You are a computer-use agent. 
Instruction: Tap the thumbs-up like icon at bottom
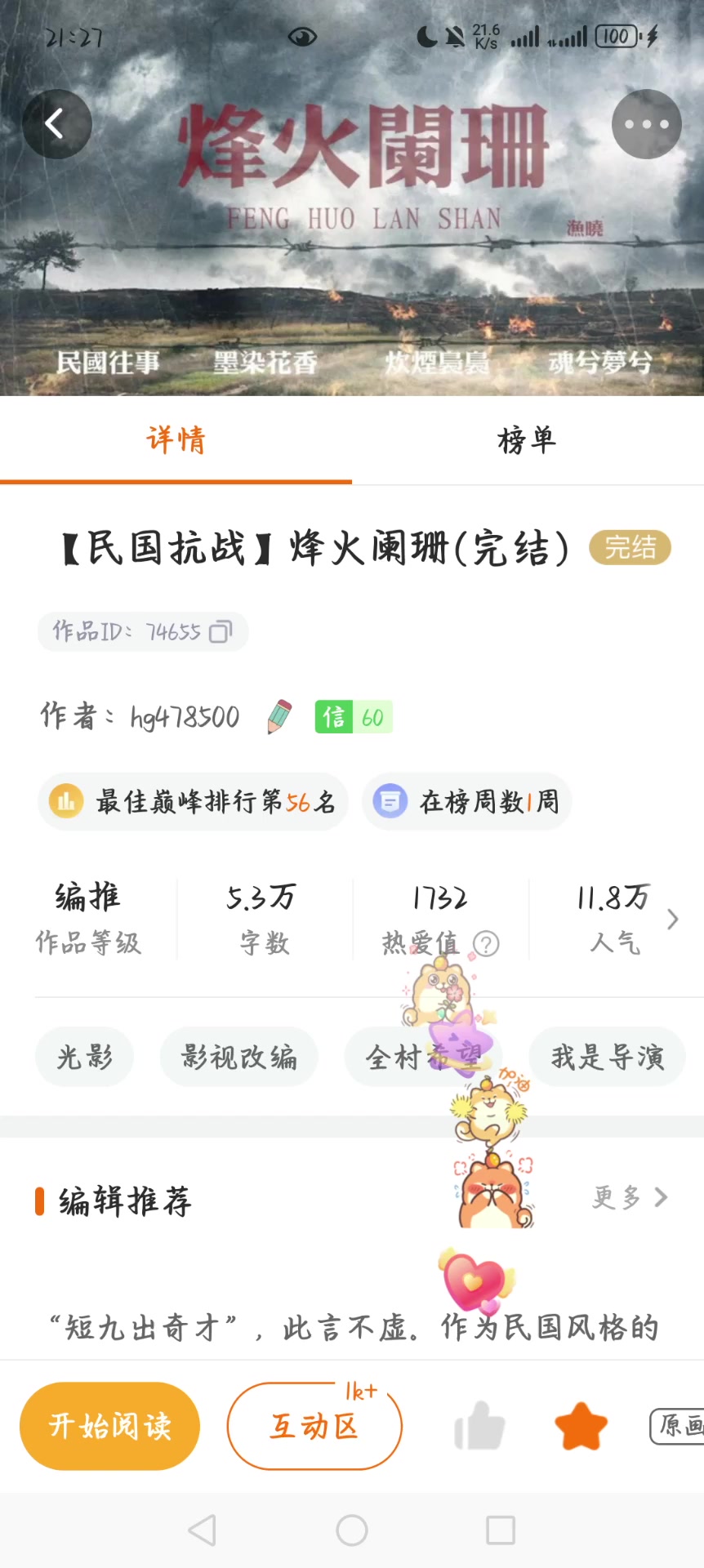478,1425
